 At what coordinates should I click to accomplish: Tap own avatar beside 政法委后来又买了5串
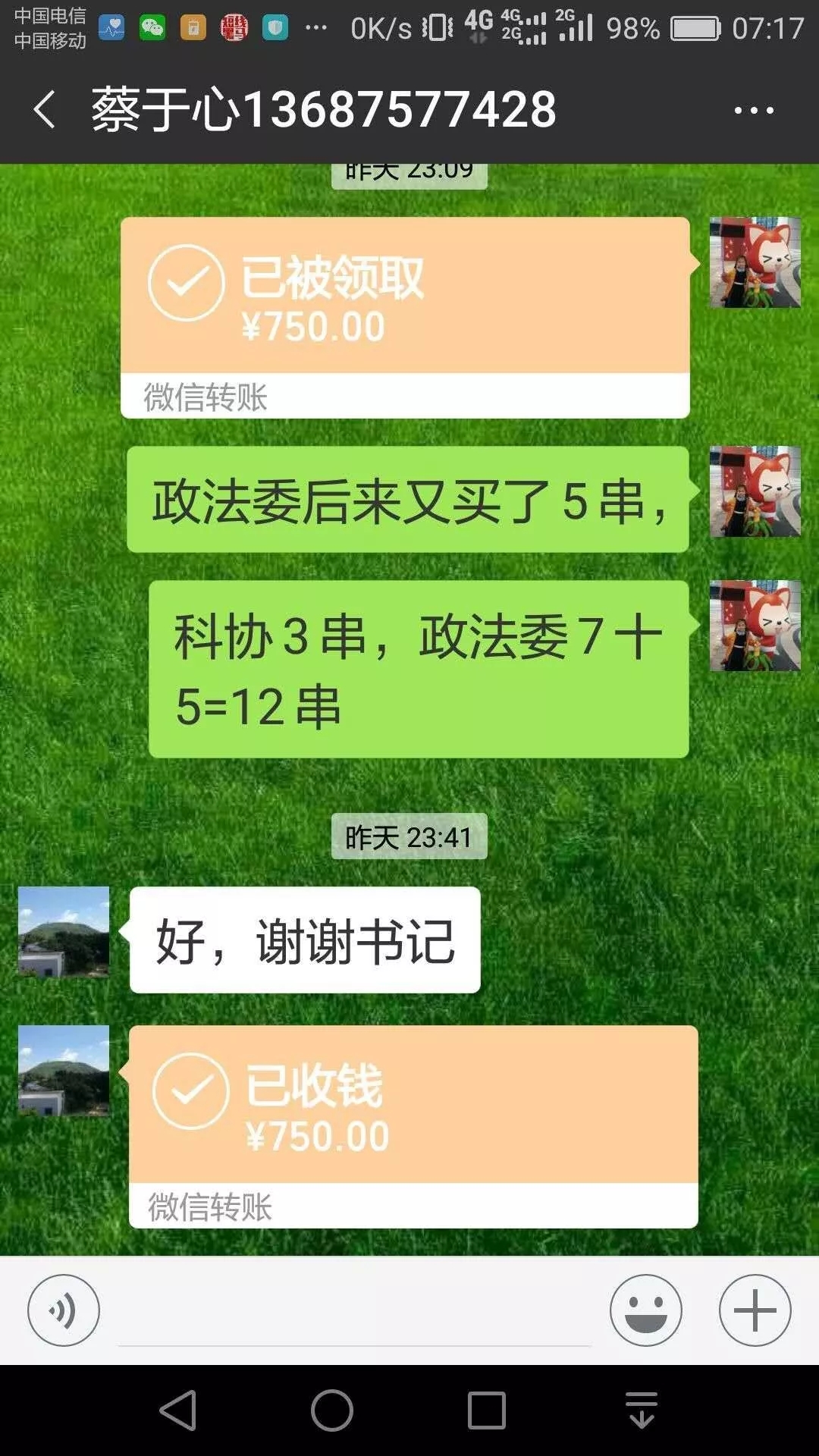click(x=755, y=491)
